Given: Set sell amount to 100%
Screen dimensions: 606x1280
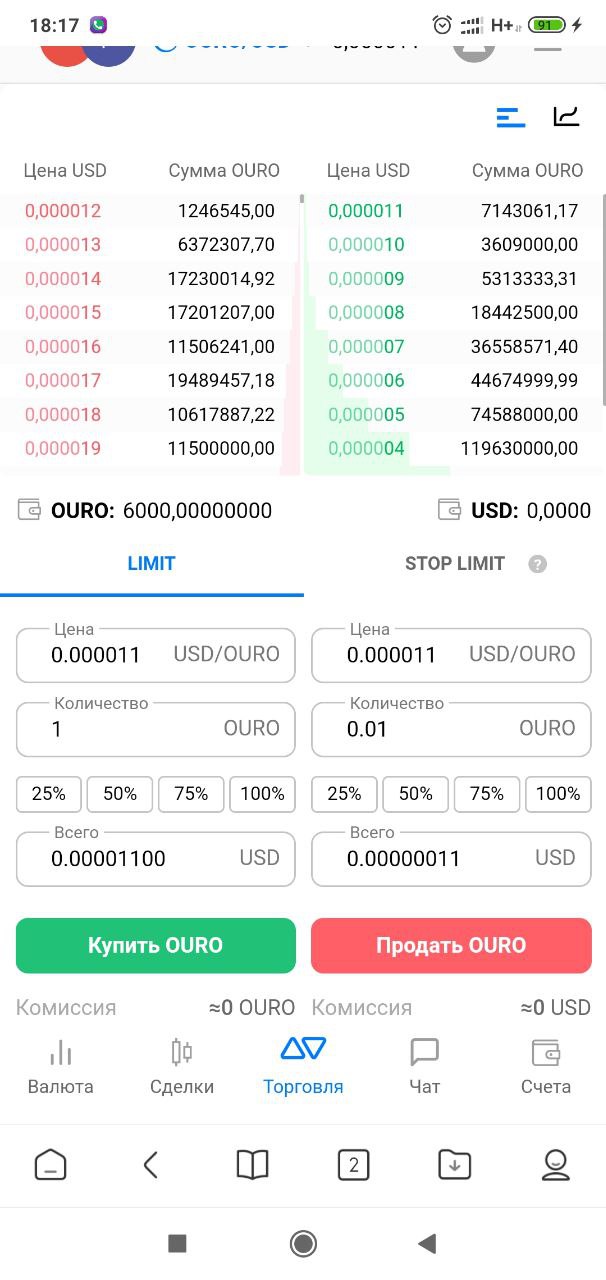Looking at the screenshot, I should (558, 794).
